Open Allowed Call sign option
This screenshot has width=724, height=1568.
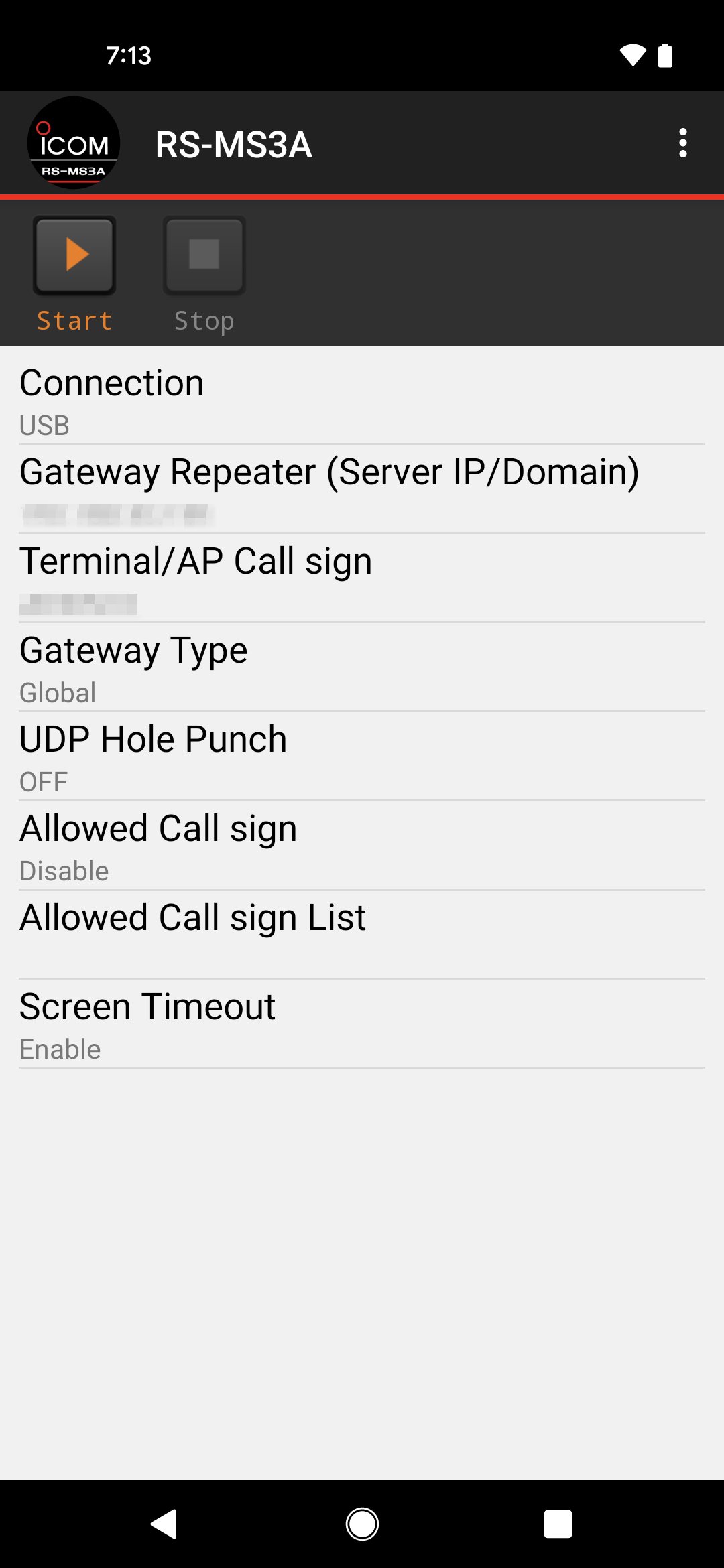tap(362, 846)
